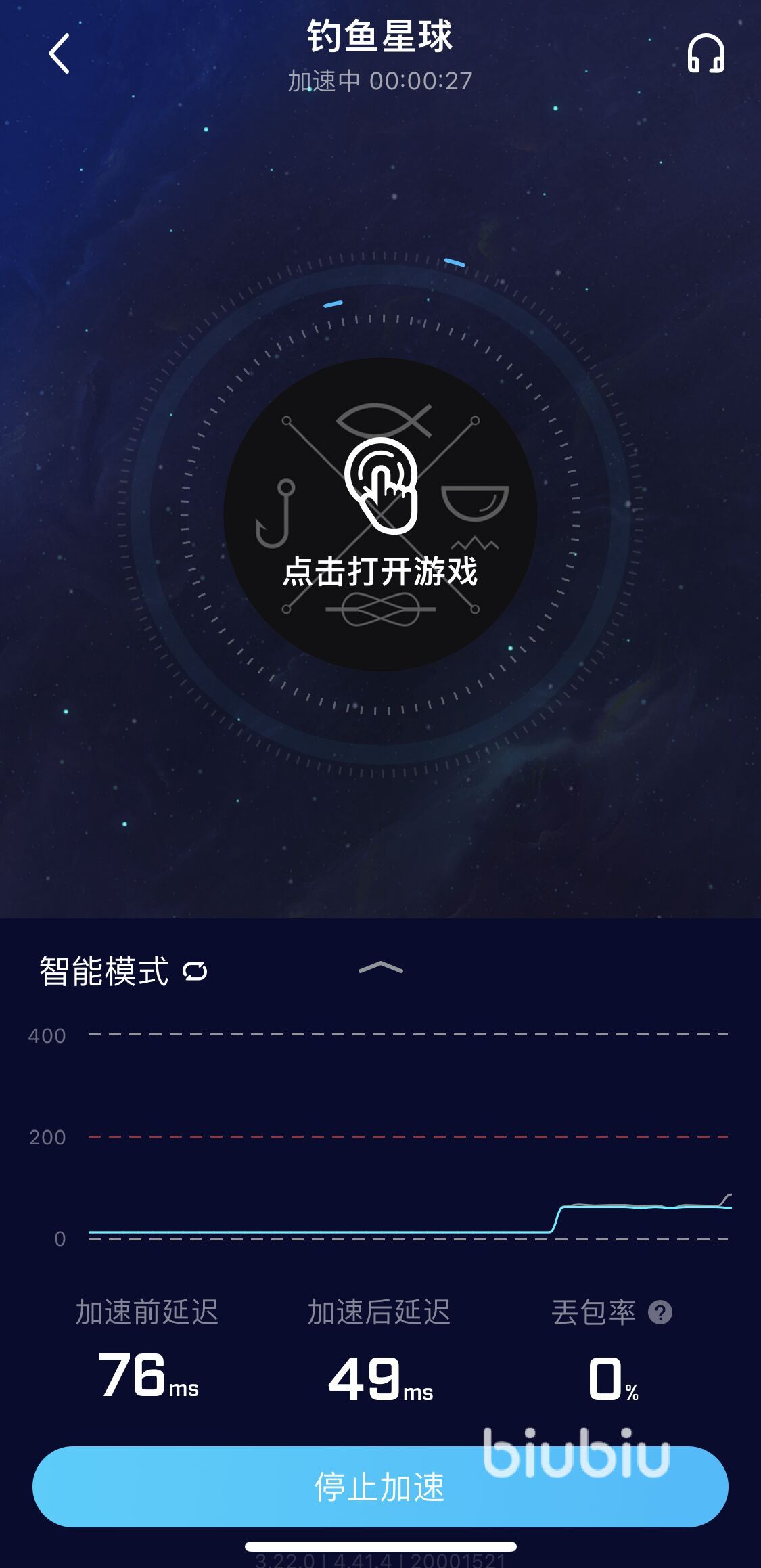Expand the panel using the up chevron

tap(380, 968)
